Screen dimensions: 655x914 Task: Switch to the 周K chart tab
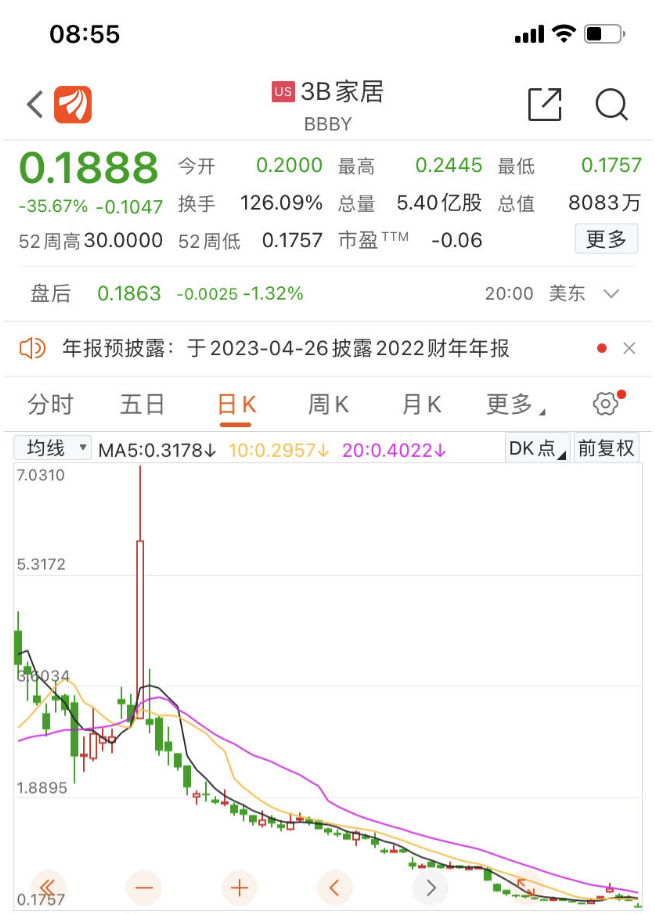click(x=328, y=404)
